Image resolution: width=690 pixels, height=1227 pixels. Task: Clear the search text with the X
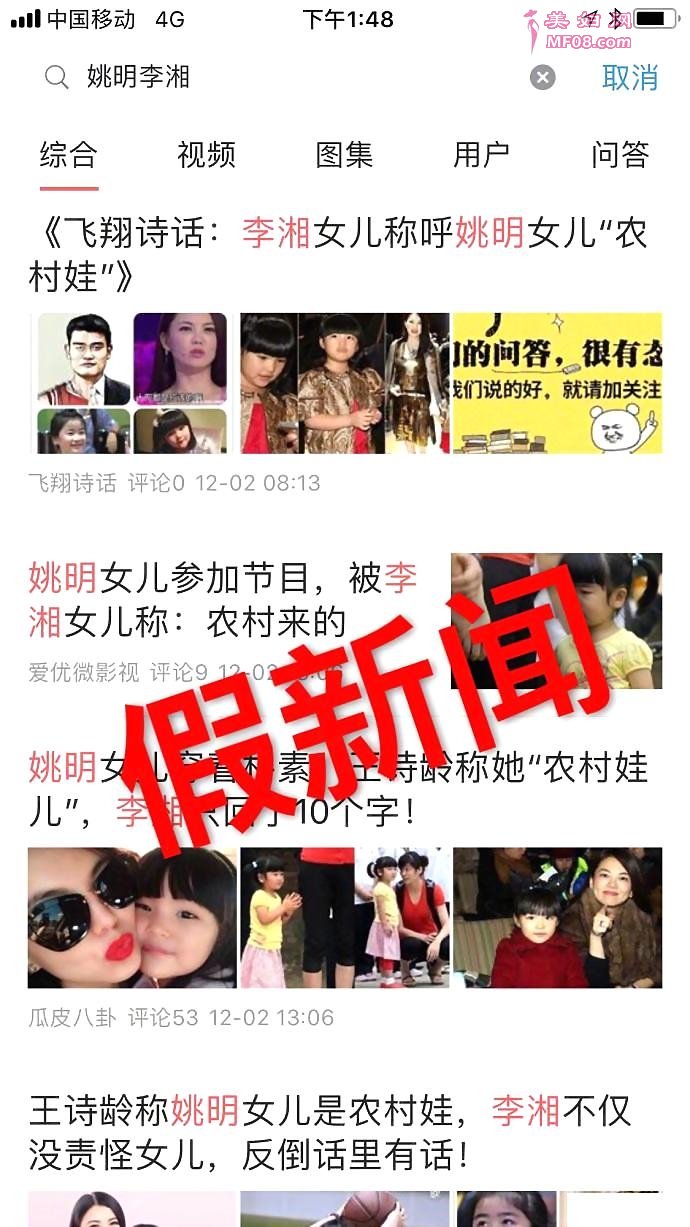pos(542,78)
